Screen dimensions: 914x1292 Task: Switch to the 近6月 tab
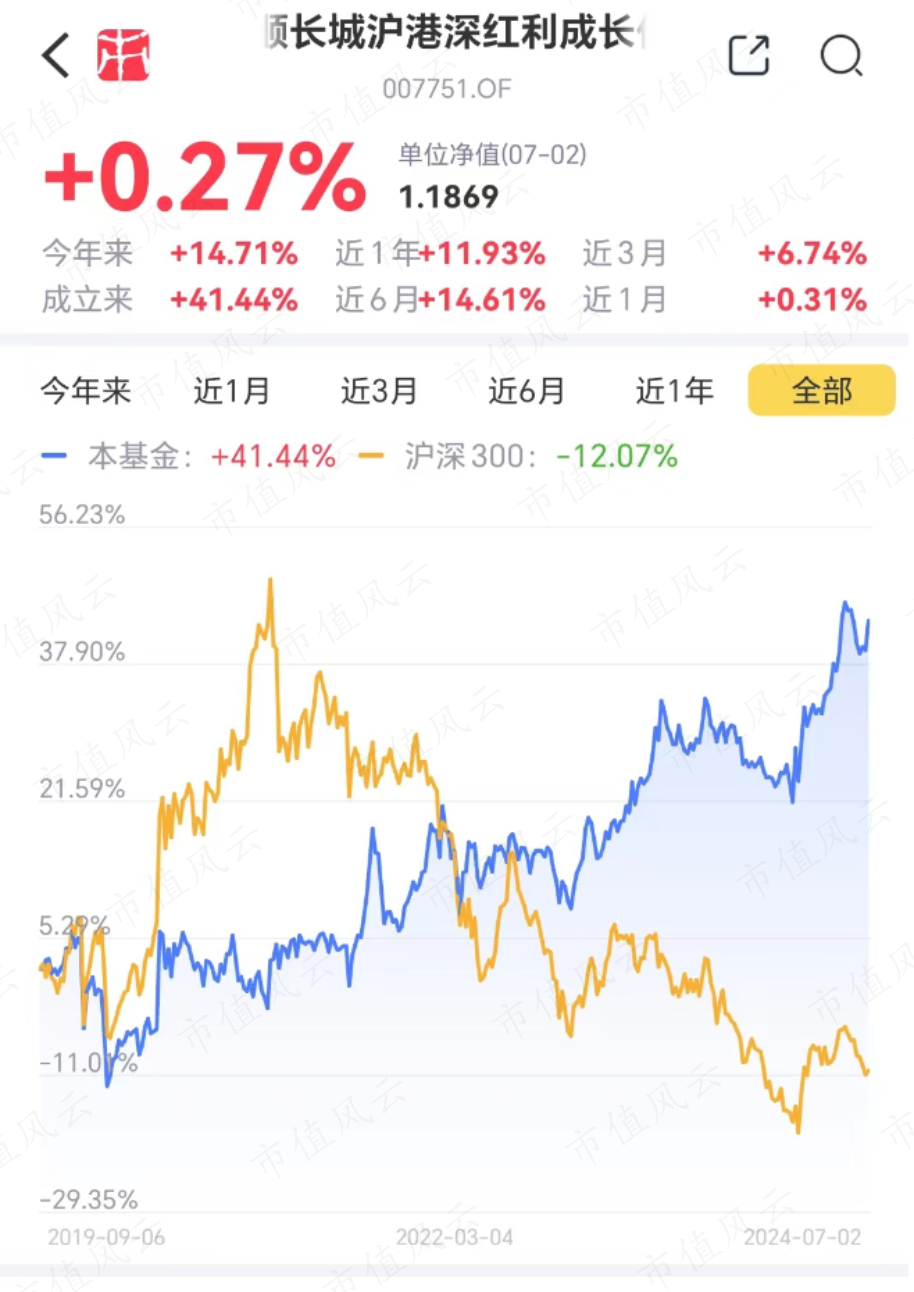pyautogui.click(x=527, y=391)
